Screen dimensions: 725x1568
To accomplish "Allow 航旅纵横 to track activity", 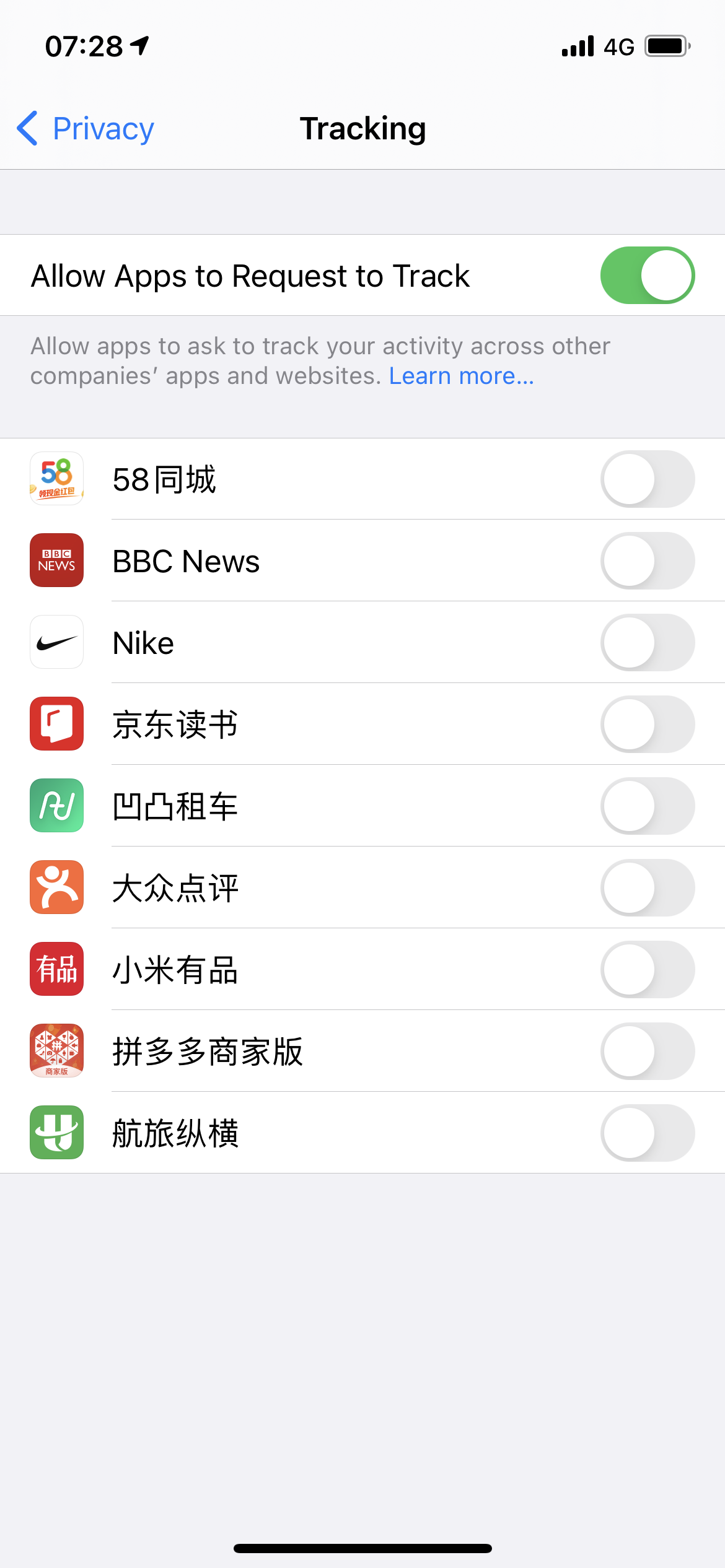I will tap(647, 1133).
